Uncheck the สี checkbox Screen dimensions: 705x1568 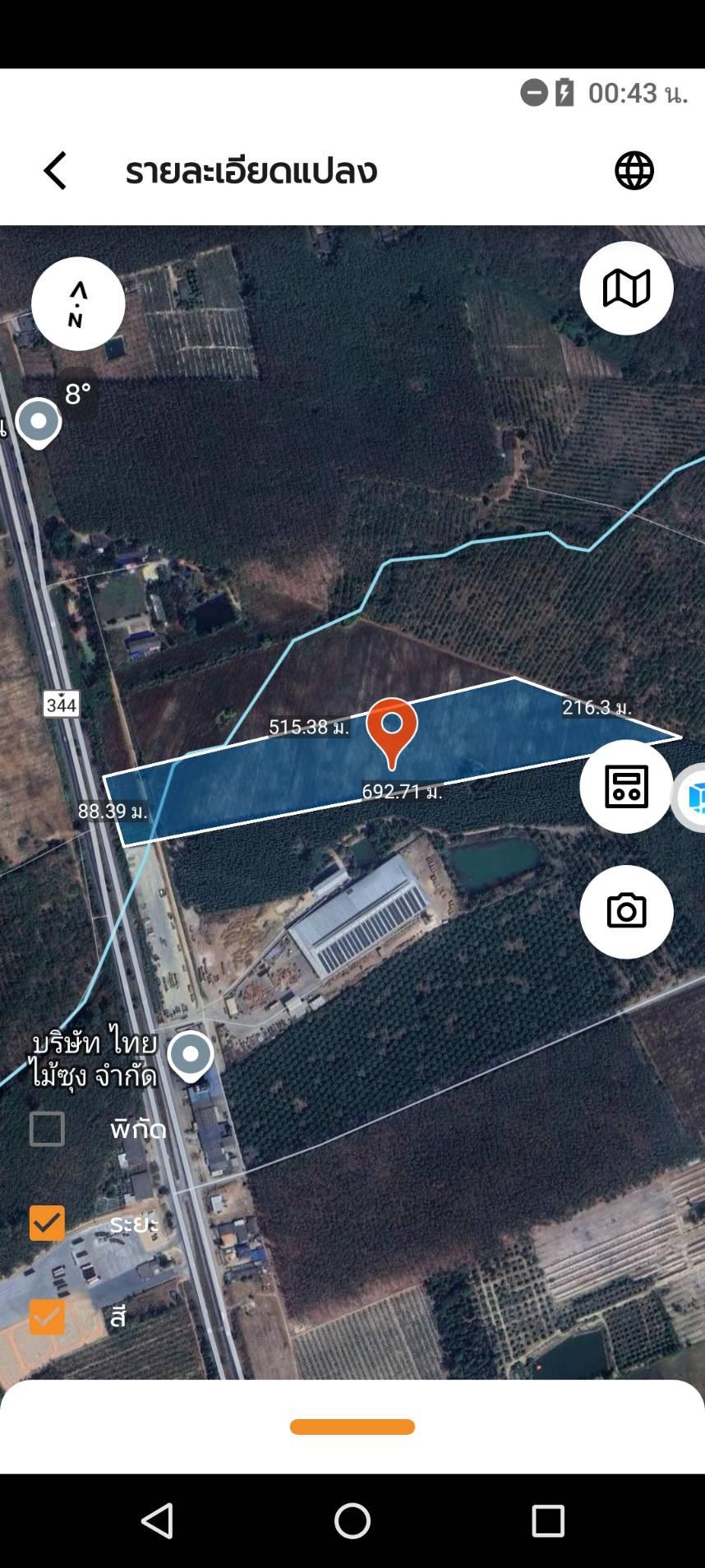pos(47,1316)
